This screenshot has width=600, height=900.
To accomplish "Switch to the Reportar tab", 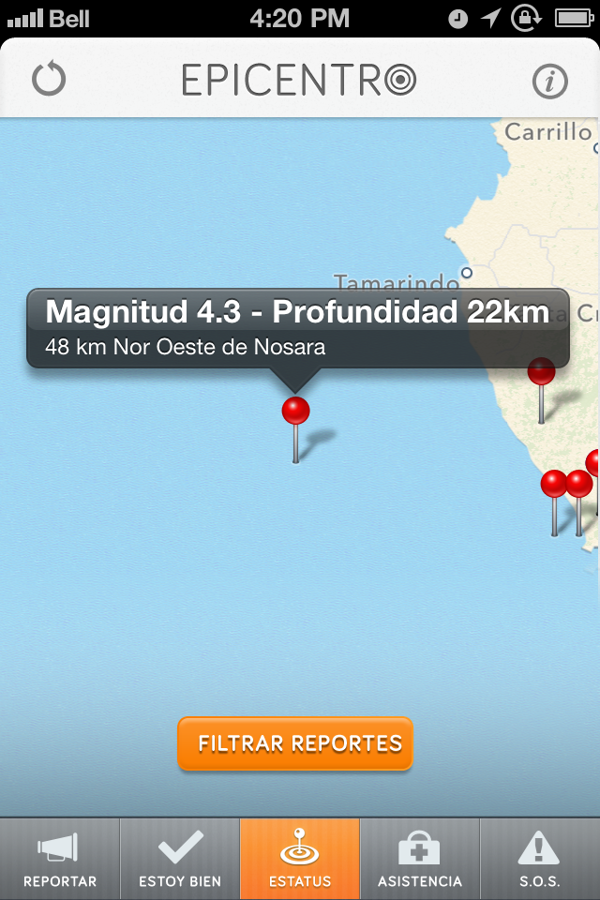I will pyautogui.click(x=60, y=859).
